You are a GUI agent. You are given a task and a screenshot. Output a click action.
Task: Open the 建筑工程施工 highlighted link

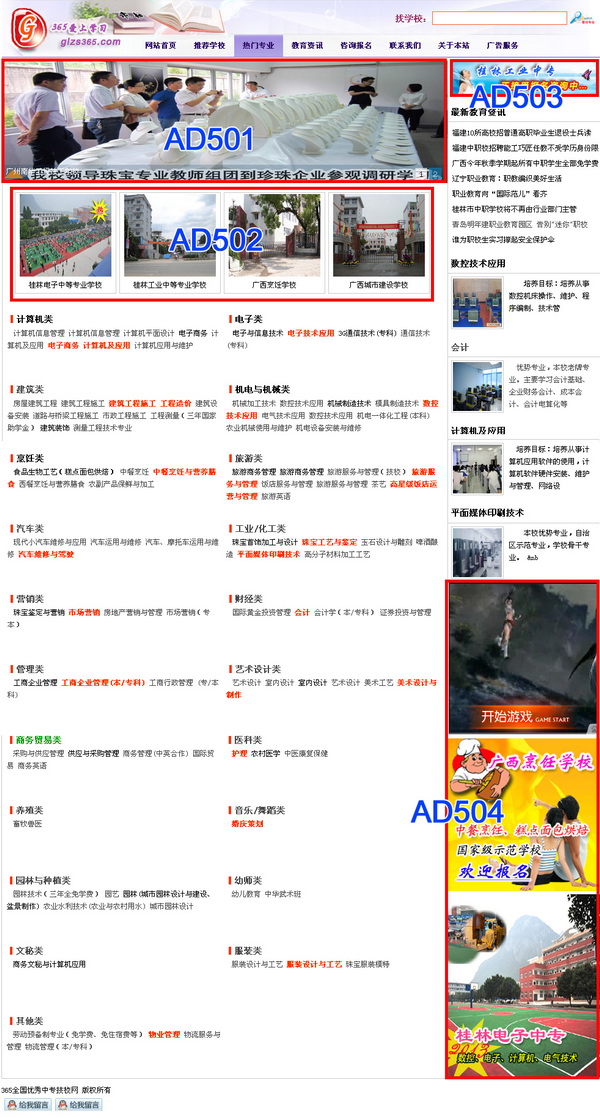[130, 402]
